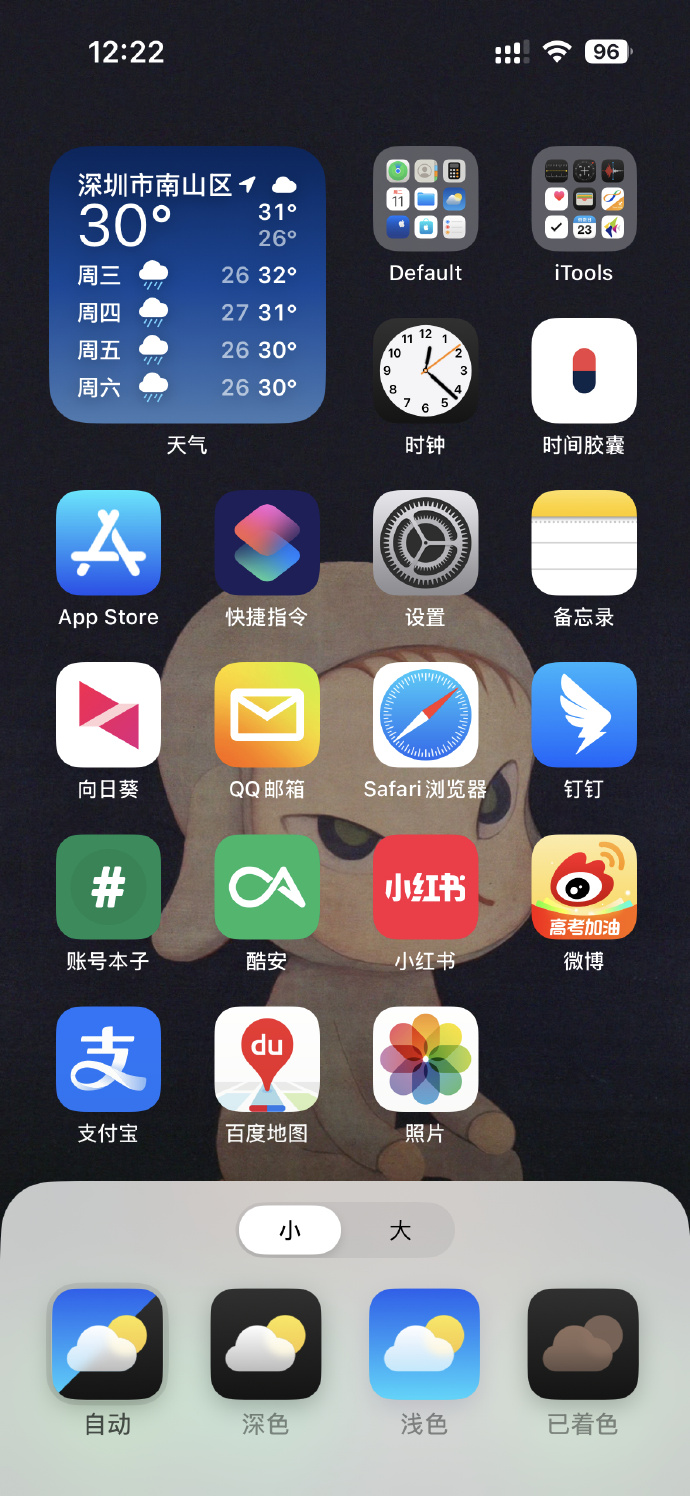This screenshot has width=690, height=1496.
Task: Open the 天气 weather widget
Action: 187,285
